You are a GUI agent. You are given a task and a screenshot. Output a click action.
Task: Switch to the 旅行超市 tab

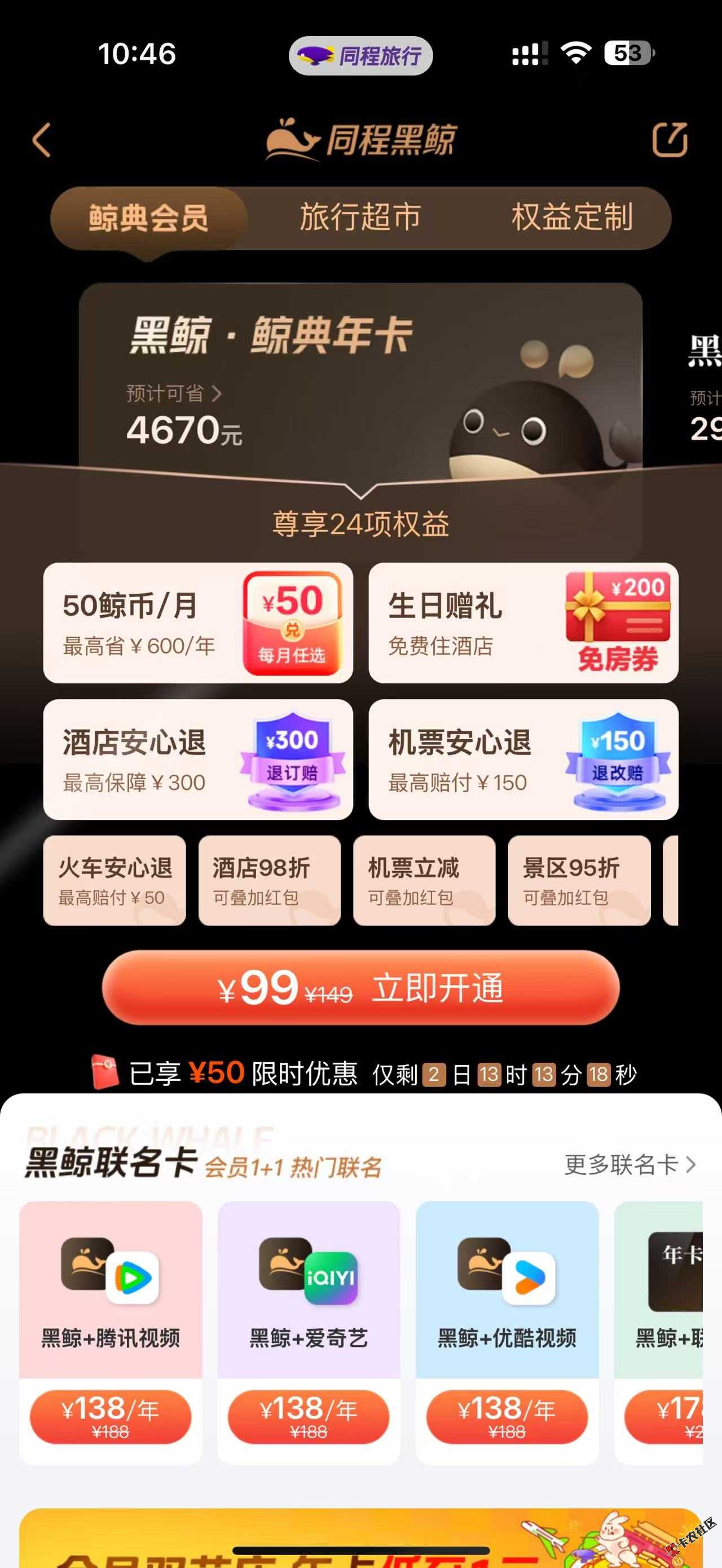pos(360,217)
